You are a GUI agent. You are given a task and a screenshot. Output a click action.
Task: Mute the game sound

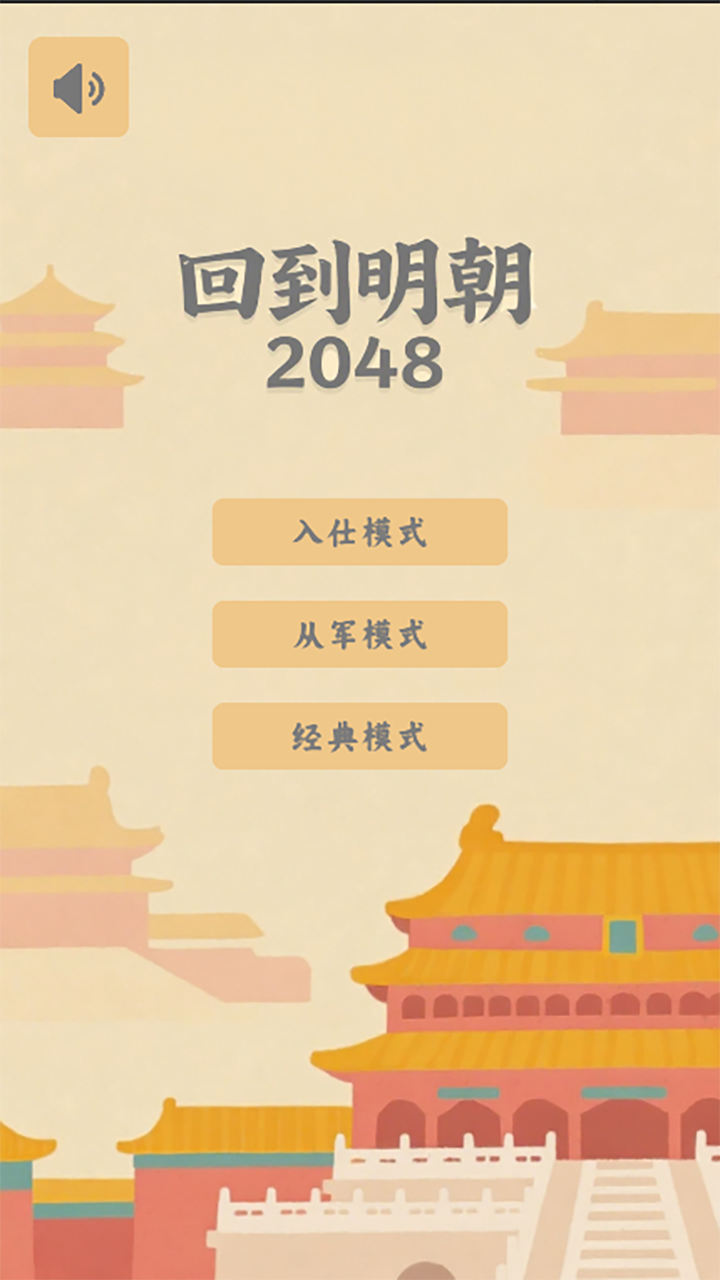[78, 87]
